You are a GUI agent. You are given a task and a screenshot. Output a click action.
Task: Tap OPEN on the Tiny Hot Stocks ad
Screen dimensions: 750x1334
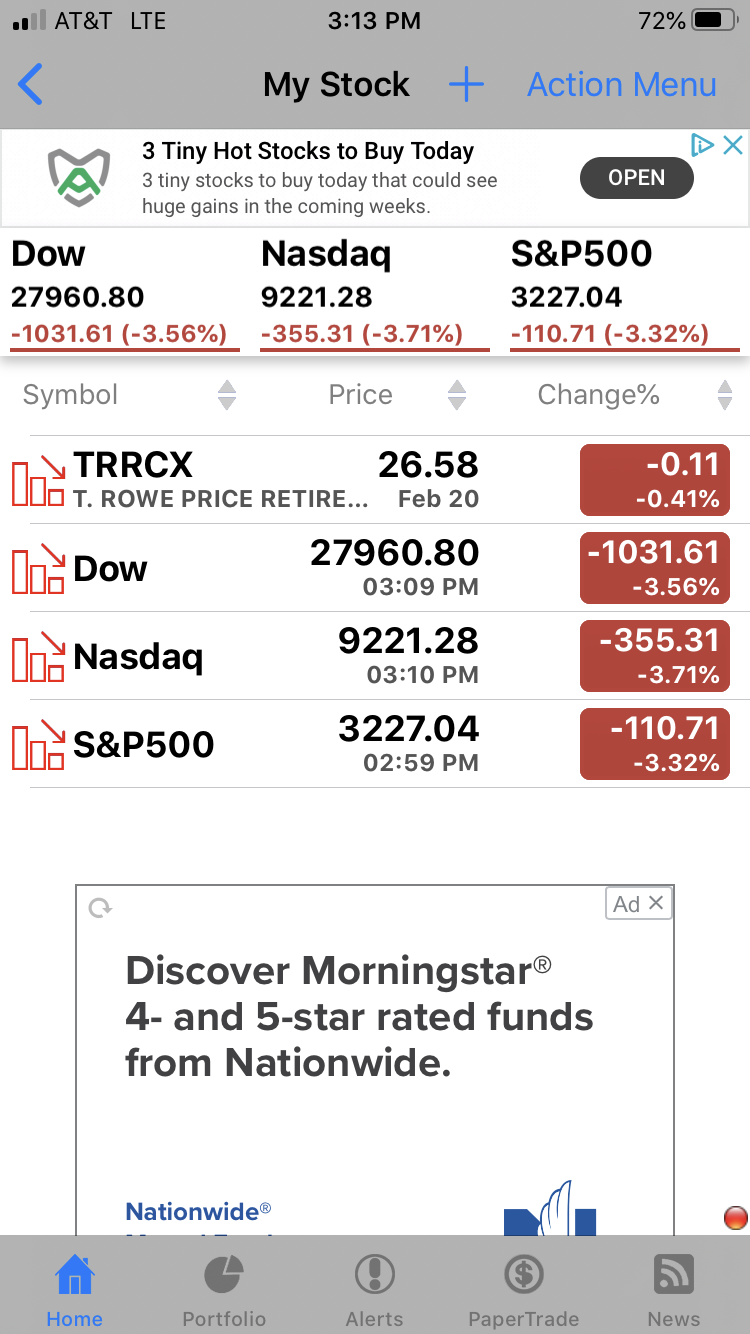637,177
